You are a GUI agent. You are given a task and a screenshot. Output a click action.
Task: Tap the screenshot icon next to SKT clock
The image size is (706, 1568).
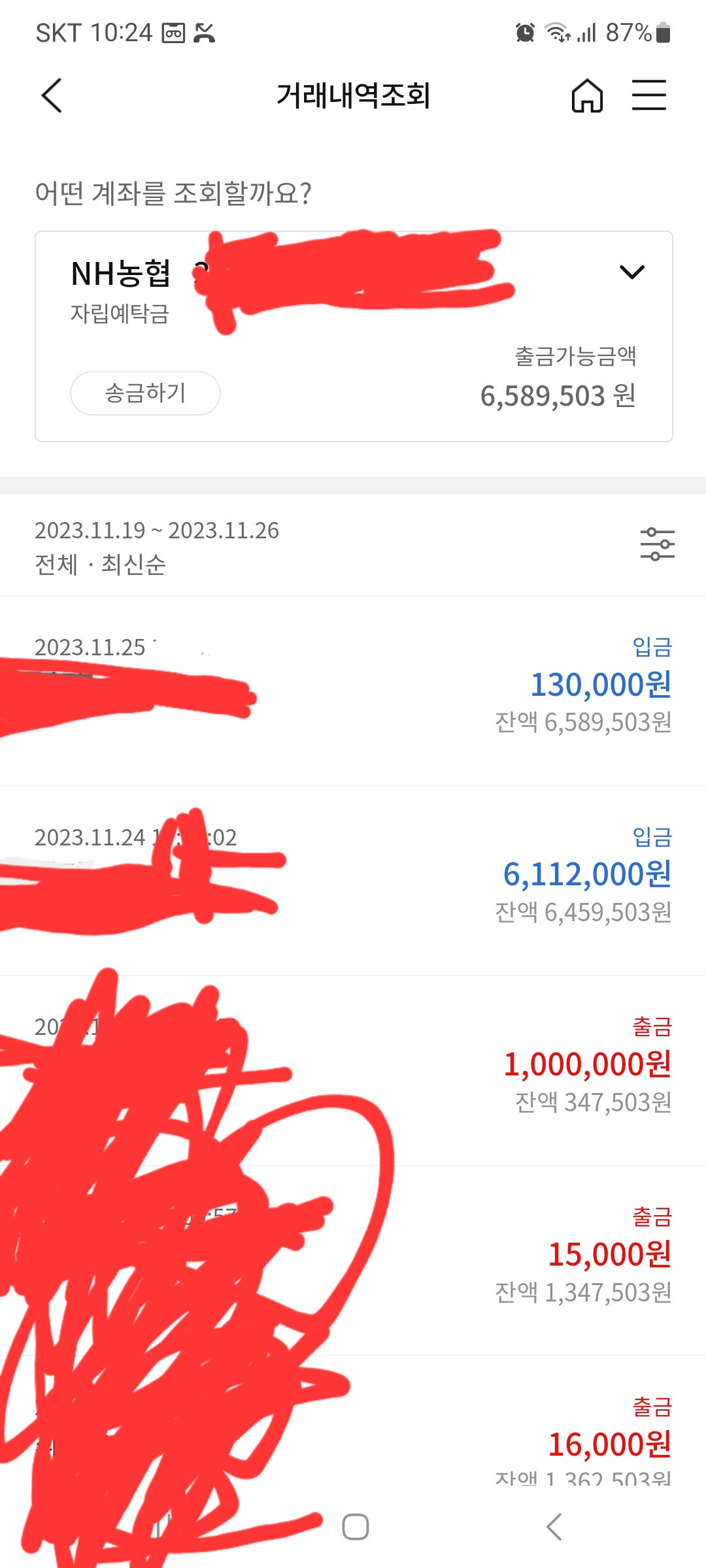[173, 31]
